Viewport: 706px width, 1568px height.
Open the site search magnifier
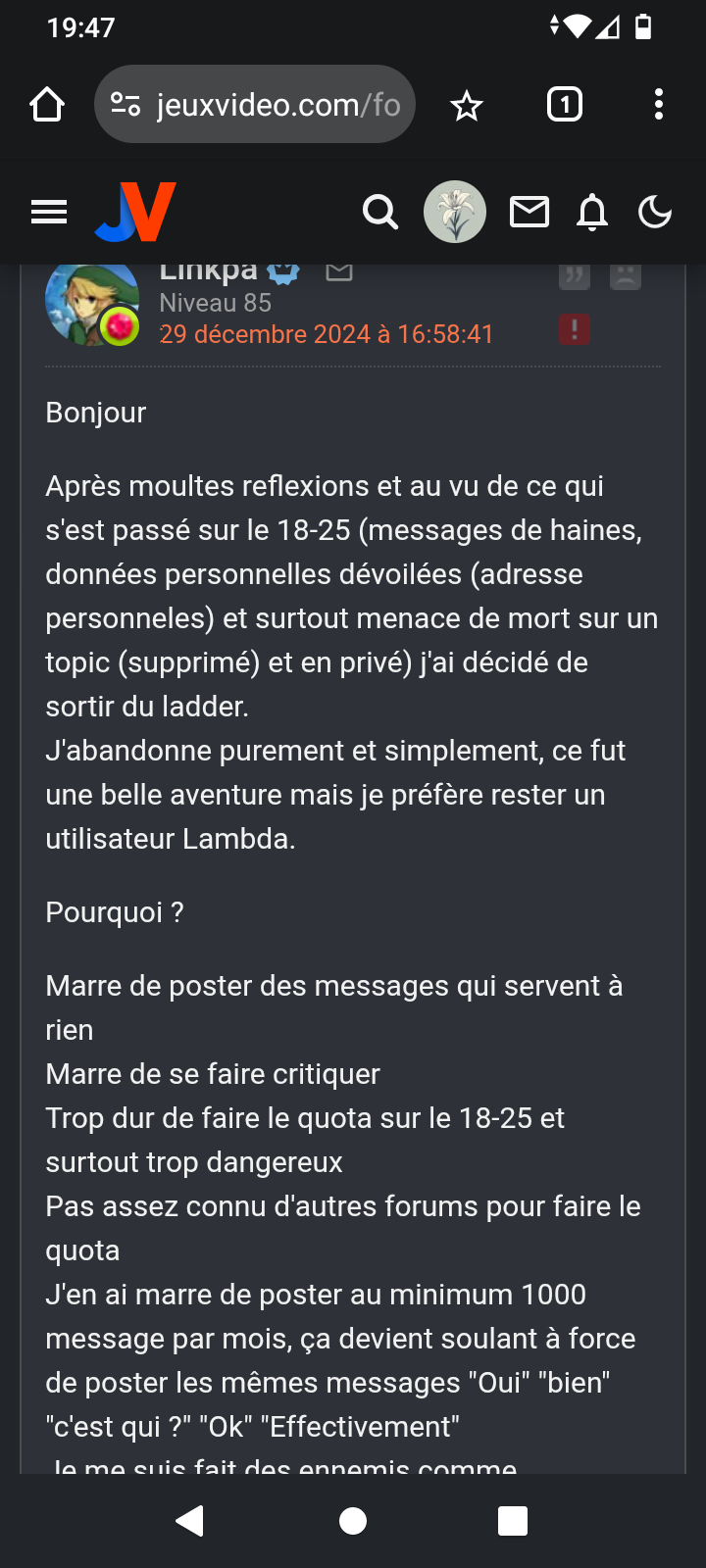(x=380, y=212)
